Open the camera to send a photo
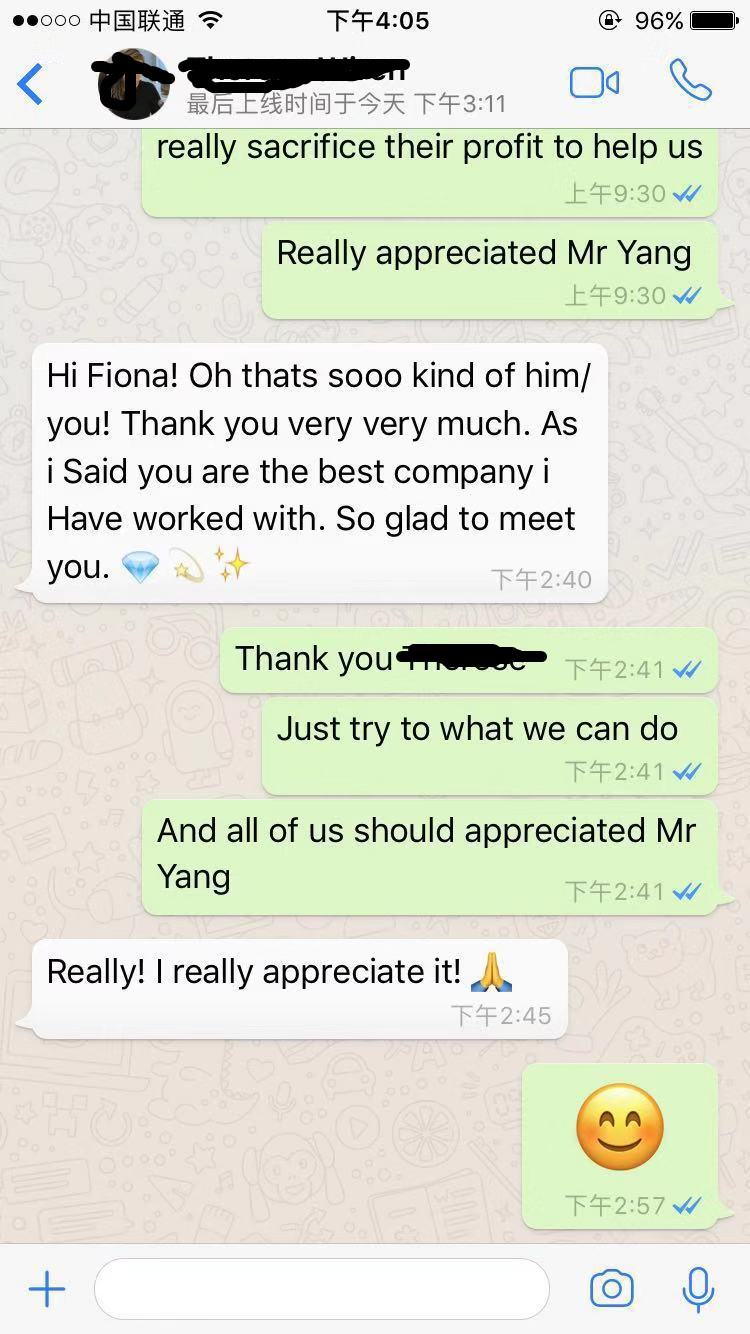Image resolution: width=750 pixels, height=1334 pixels. point(611,1289)
